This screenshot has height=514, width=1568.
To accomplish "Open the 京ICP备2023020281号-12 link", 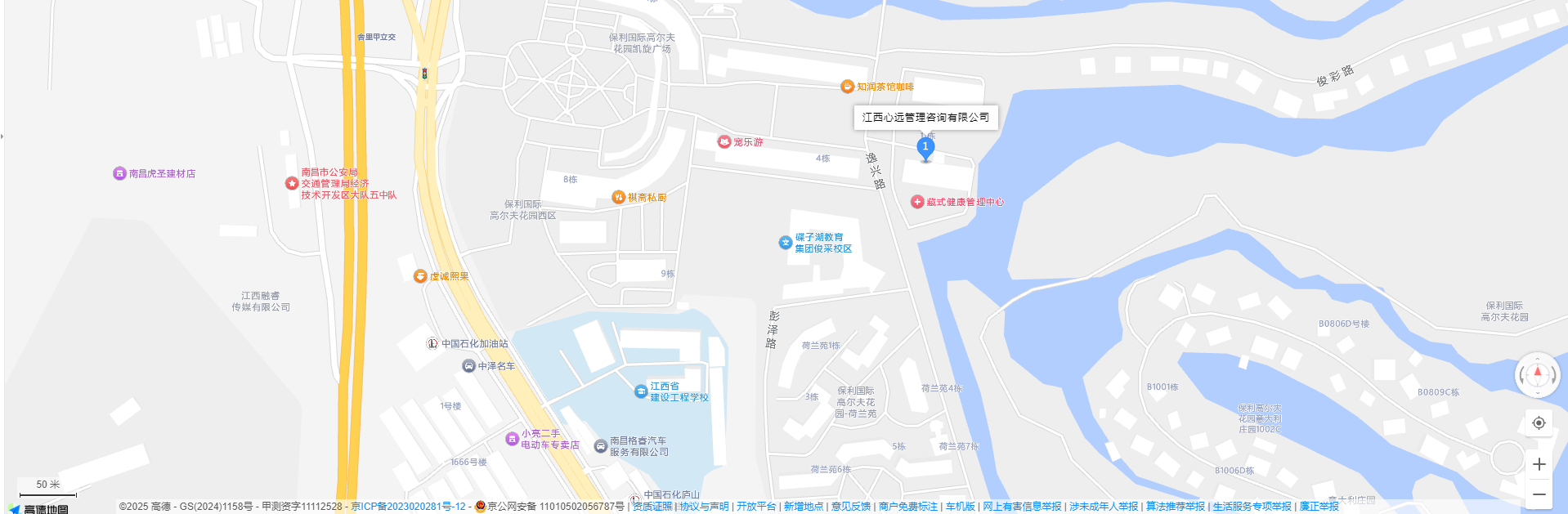I will pos(408,507).
